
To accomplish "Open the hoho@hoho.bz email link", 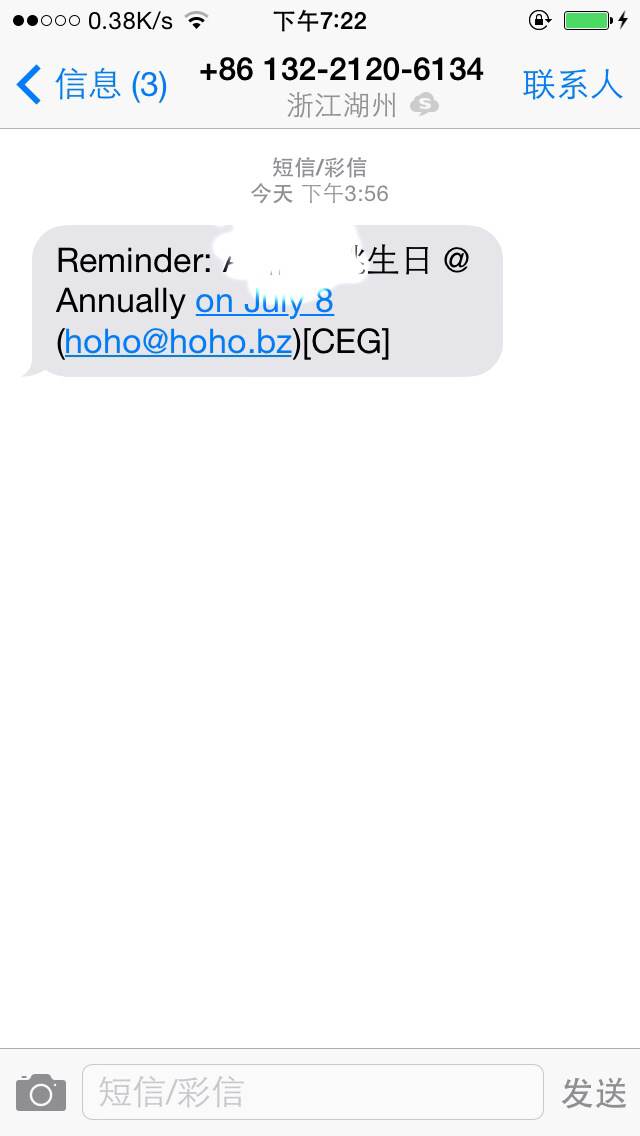I will coord(178,342).
